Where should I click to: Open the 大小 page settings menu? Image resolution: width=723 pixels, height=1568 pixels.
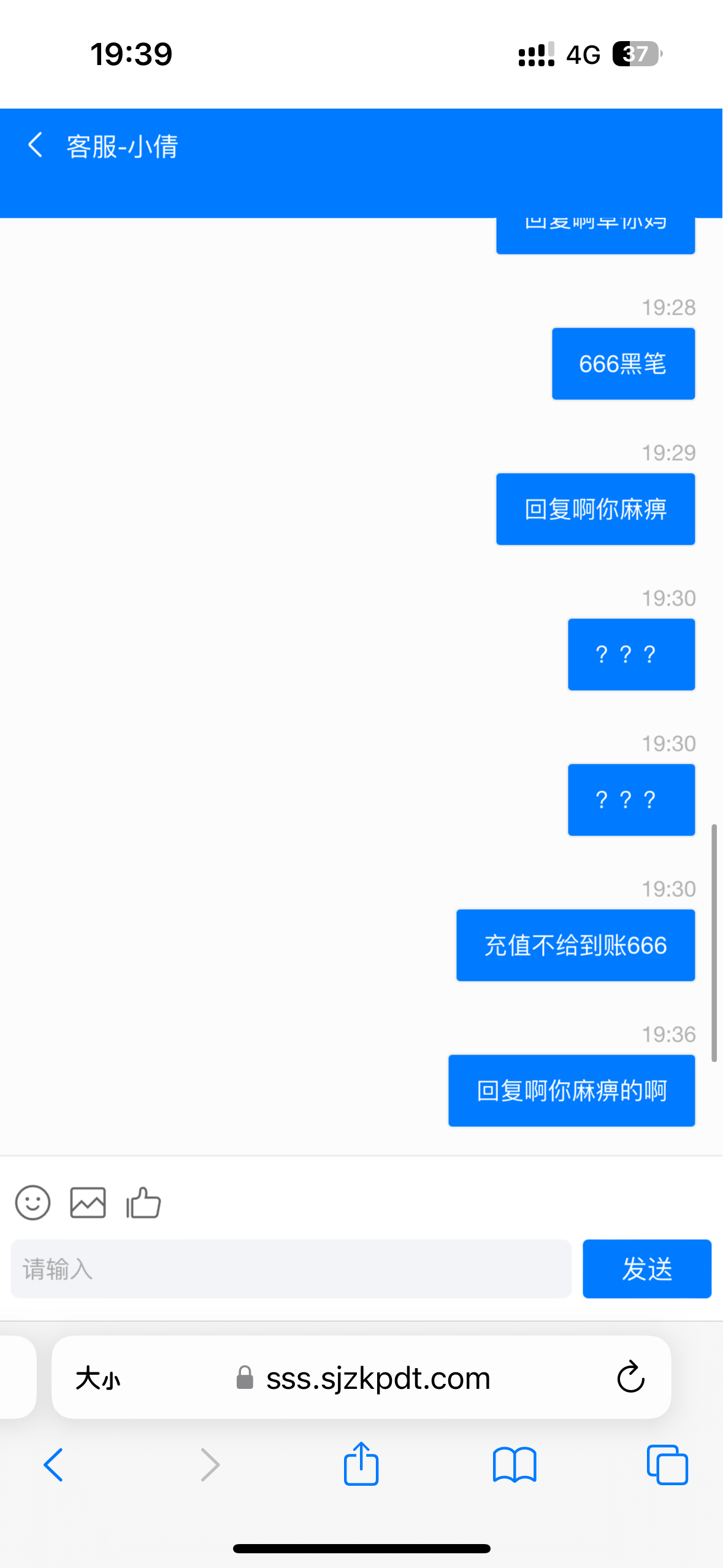pos(98,1378)
